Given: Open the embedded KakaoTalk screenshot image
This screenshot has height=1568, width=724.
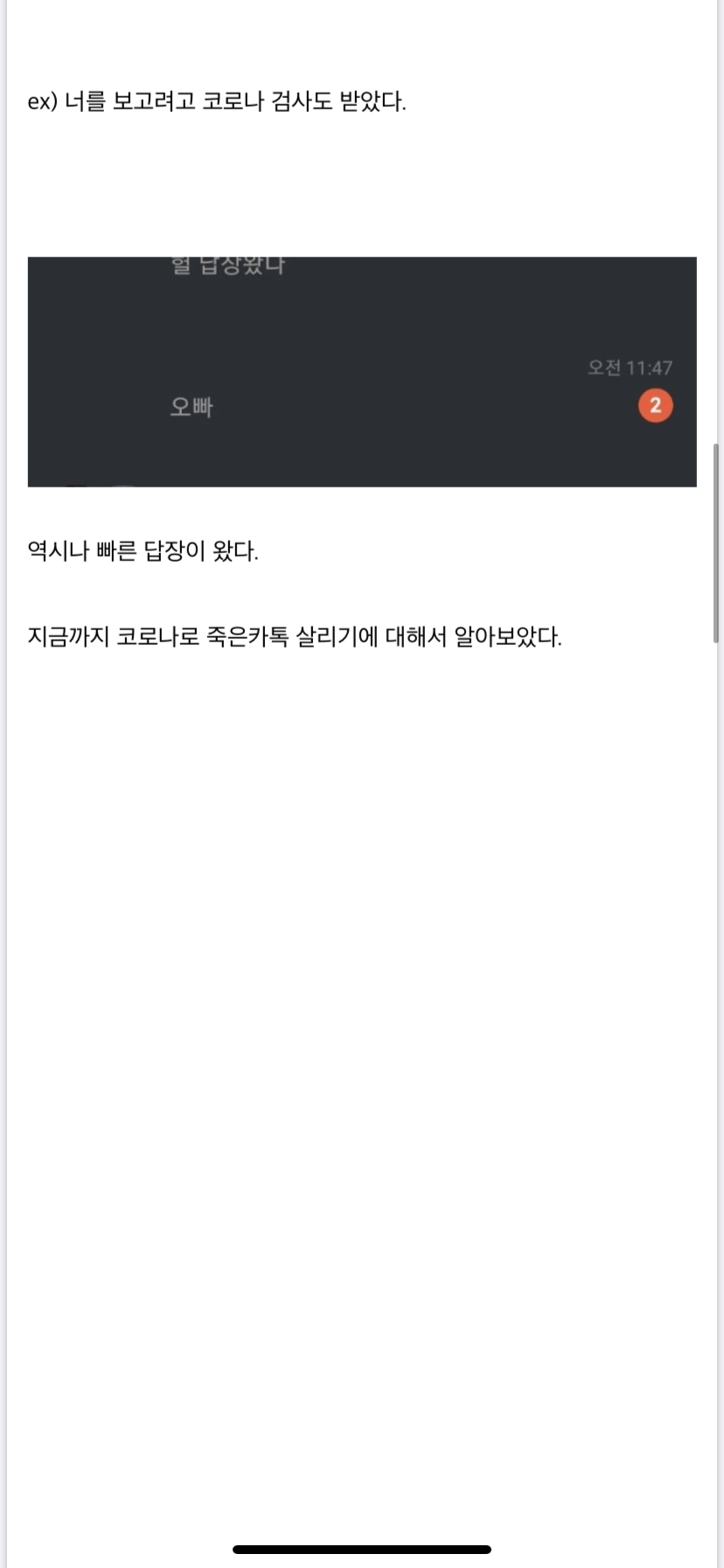Looking at the screenshot, I should point(362,372).
